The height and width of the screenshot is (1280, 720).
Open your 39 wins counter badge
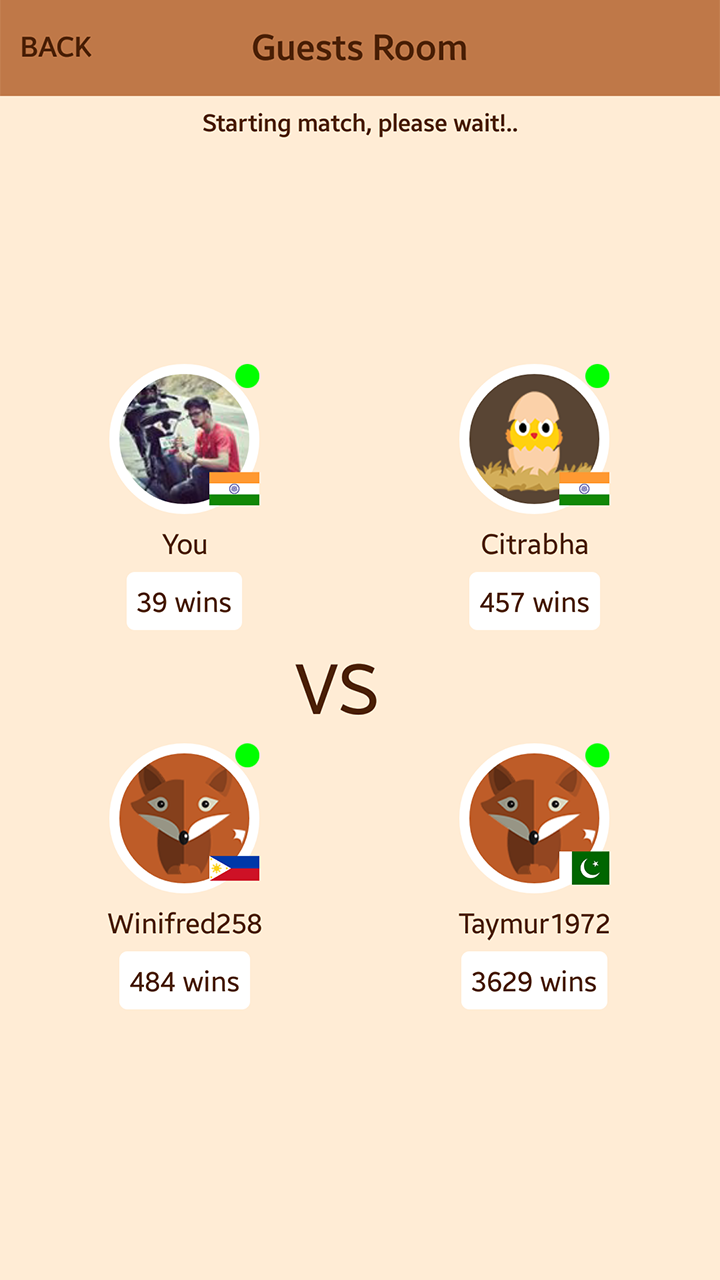184,601
